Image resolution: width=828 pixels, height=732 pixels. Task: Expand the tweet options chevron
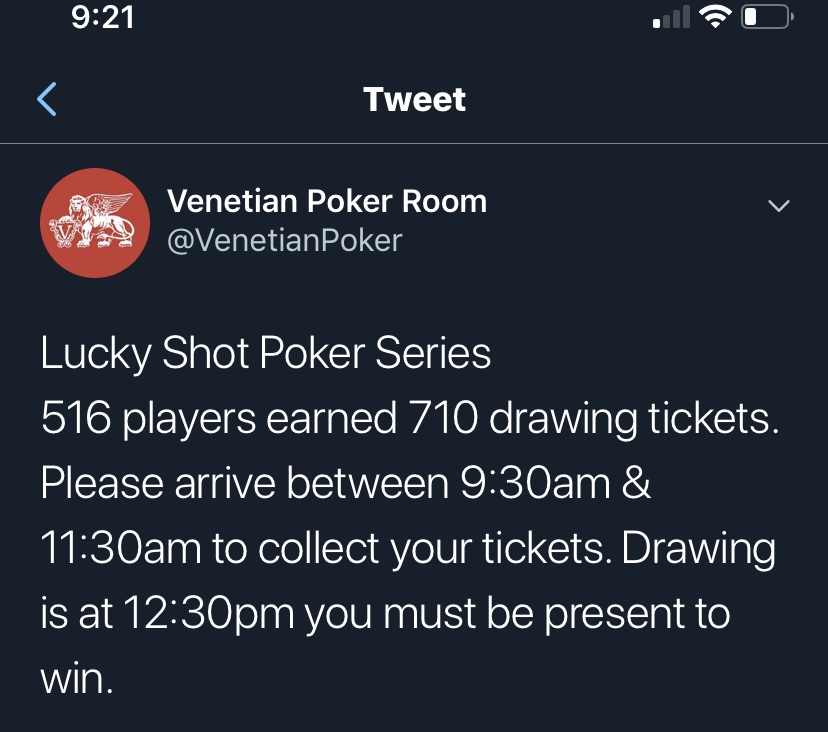pos(777,206)
